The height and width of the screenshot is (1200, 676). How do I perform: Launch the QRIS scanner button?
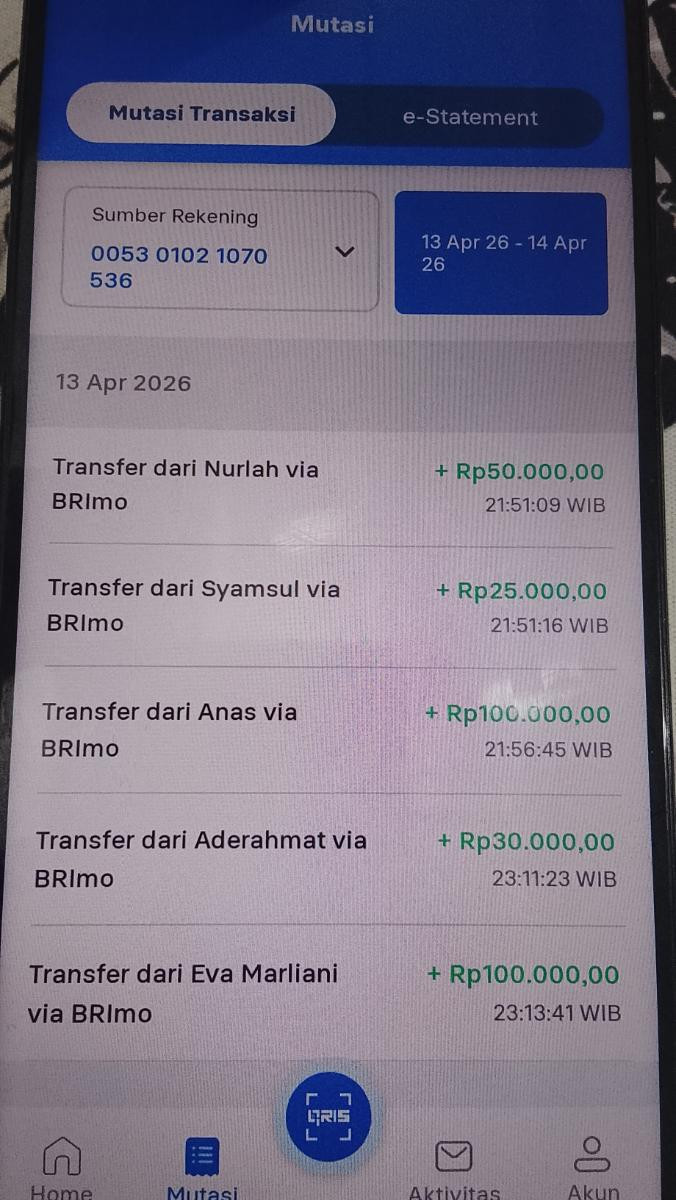click(x=328, y=1116)
